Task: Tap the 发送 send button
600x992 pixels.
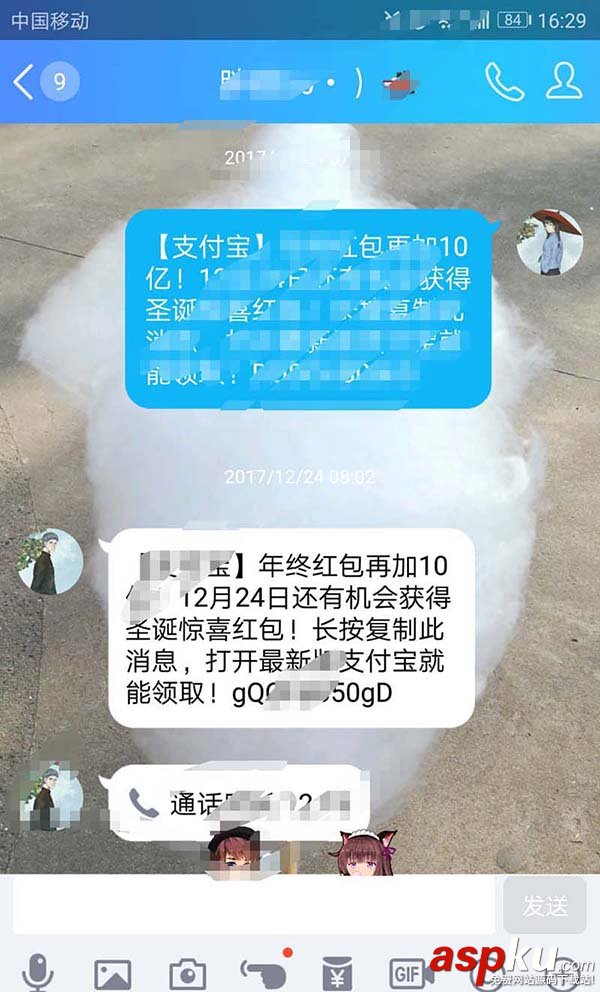Action: 545,906
